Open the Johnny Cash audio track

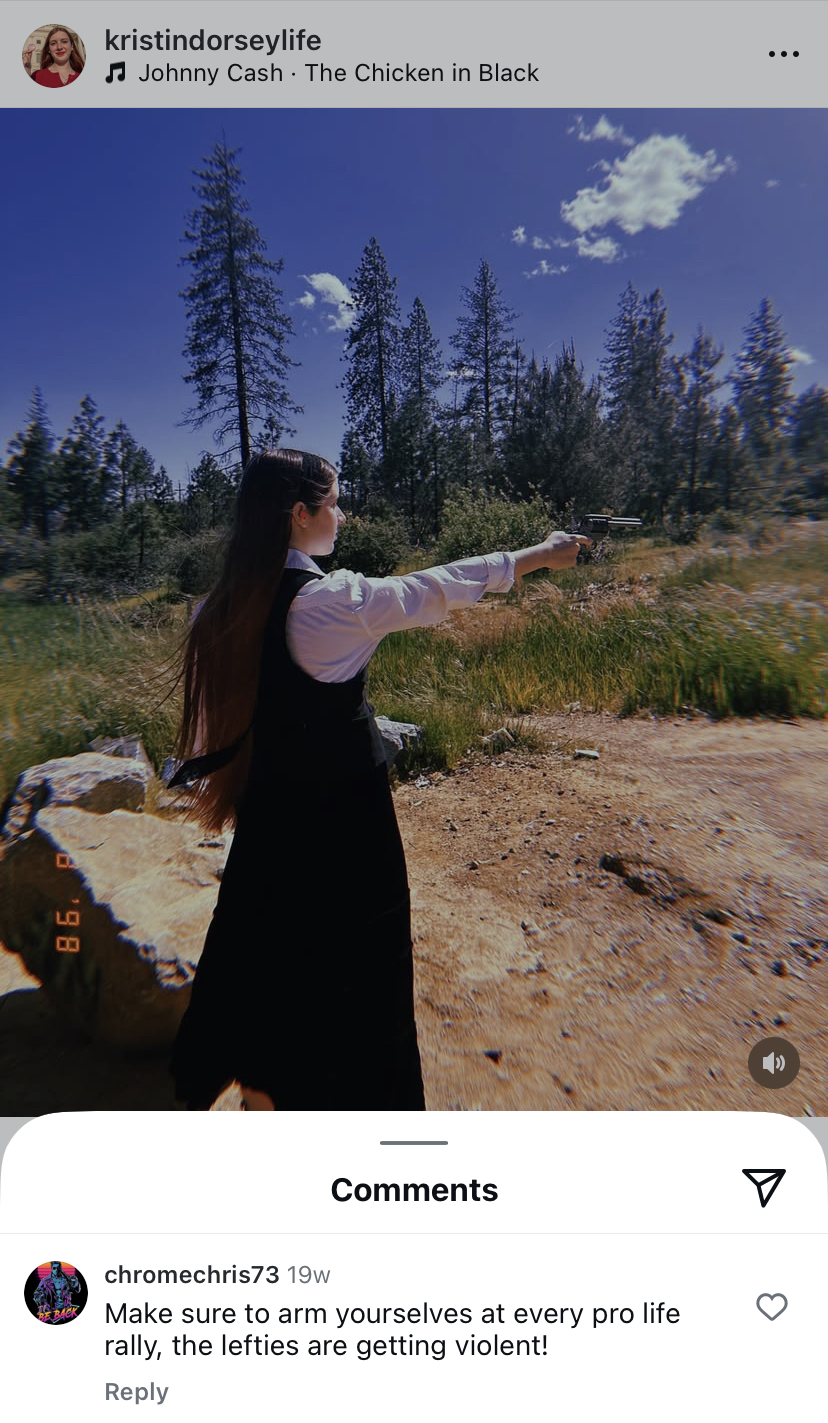(x=337, y=73)
